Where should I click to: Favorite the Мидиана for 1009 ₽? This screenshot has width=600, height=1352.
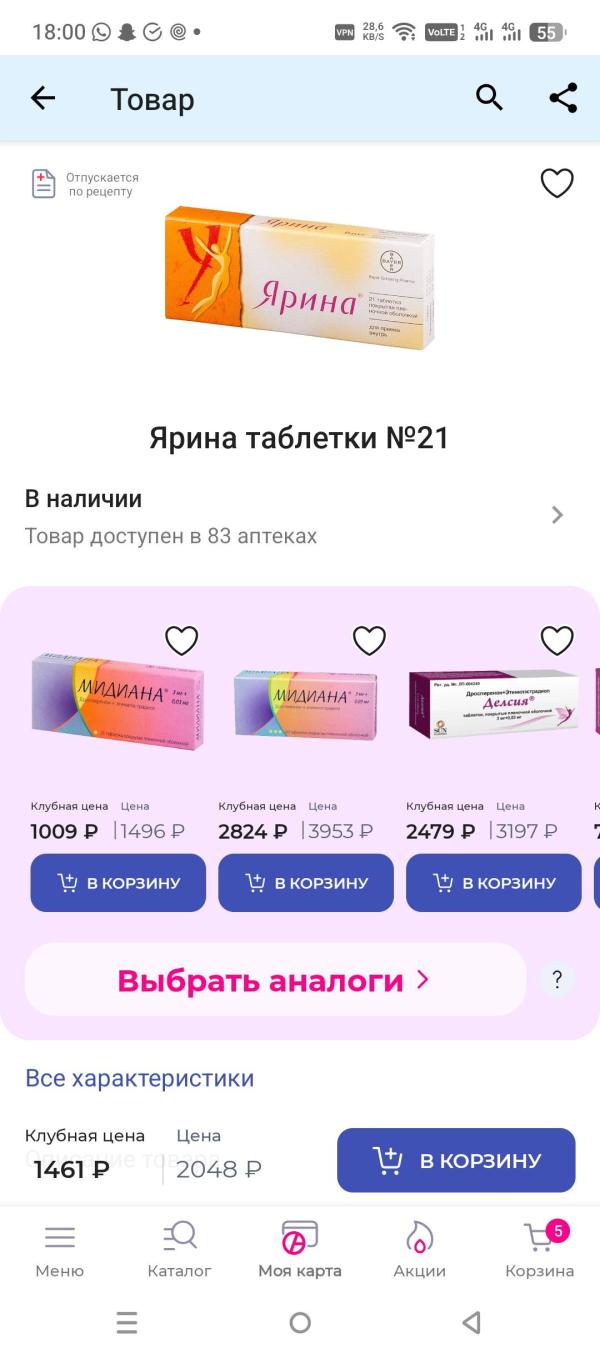click(181, 640)
